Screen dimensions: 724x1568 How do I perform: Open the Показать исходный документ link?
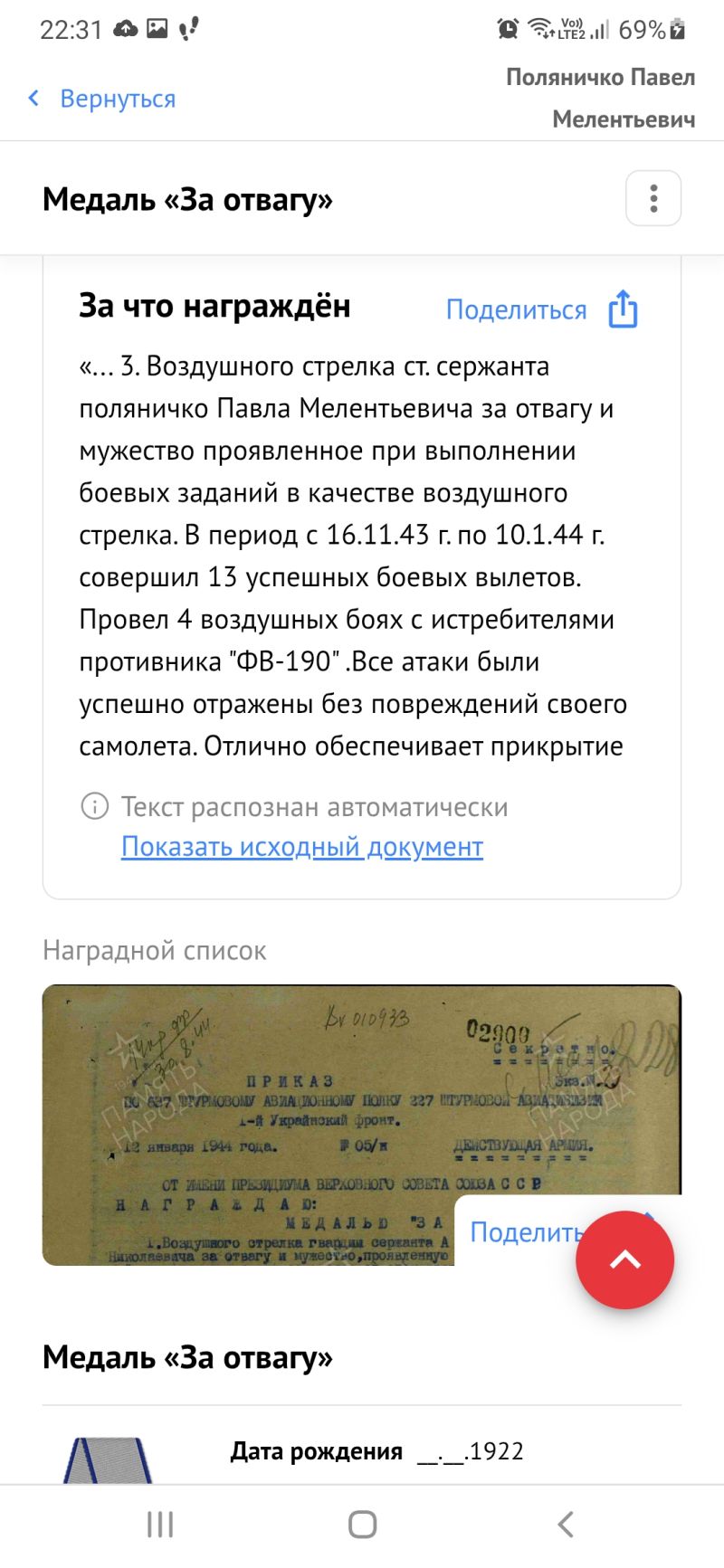click(302, 847)
